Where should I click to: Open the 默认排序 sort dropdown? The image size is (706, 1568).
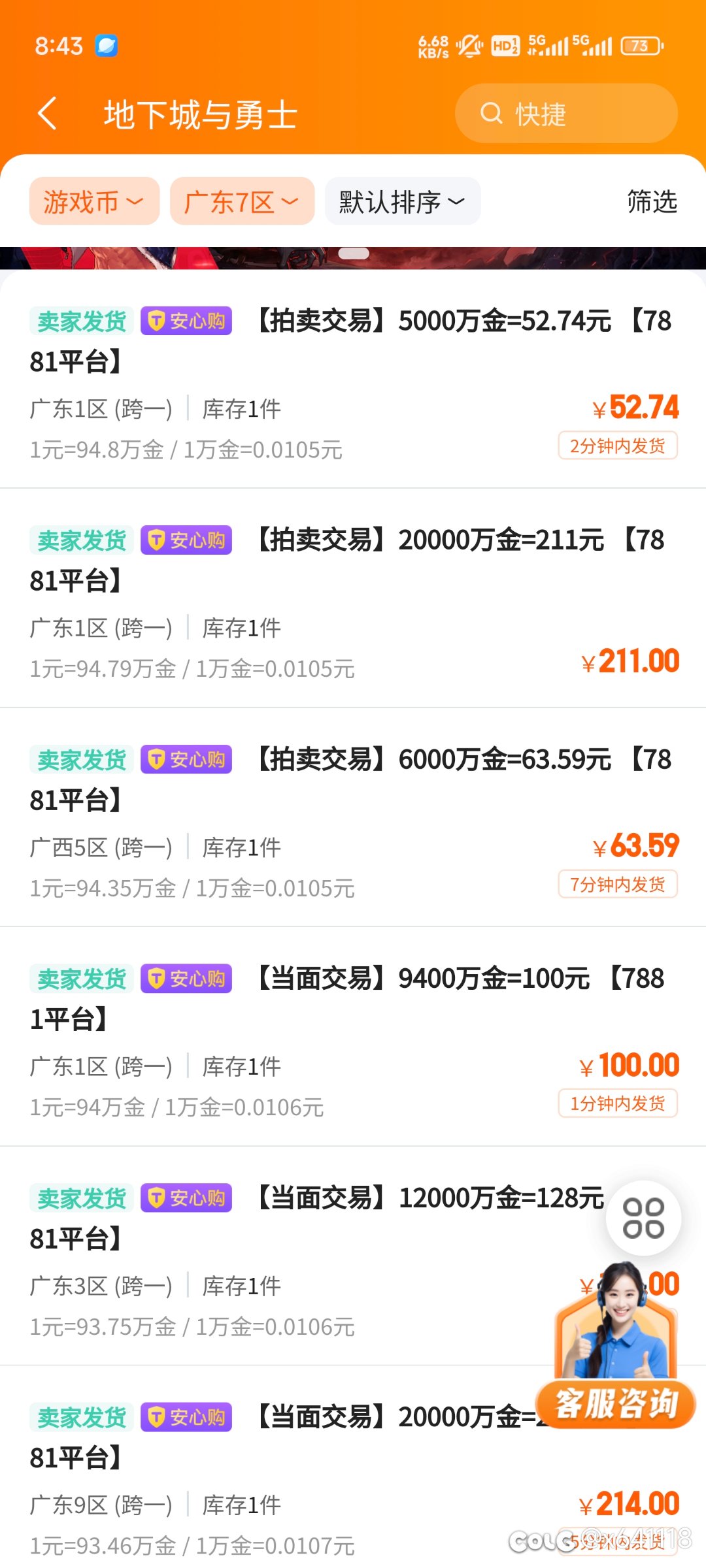[x=401, y=201]
